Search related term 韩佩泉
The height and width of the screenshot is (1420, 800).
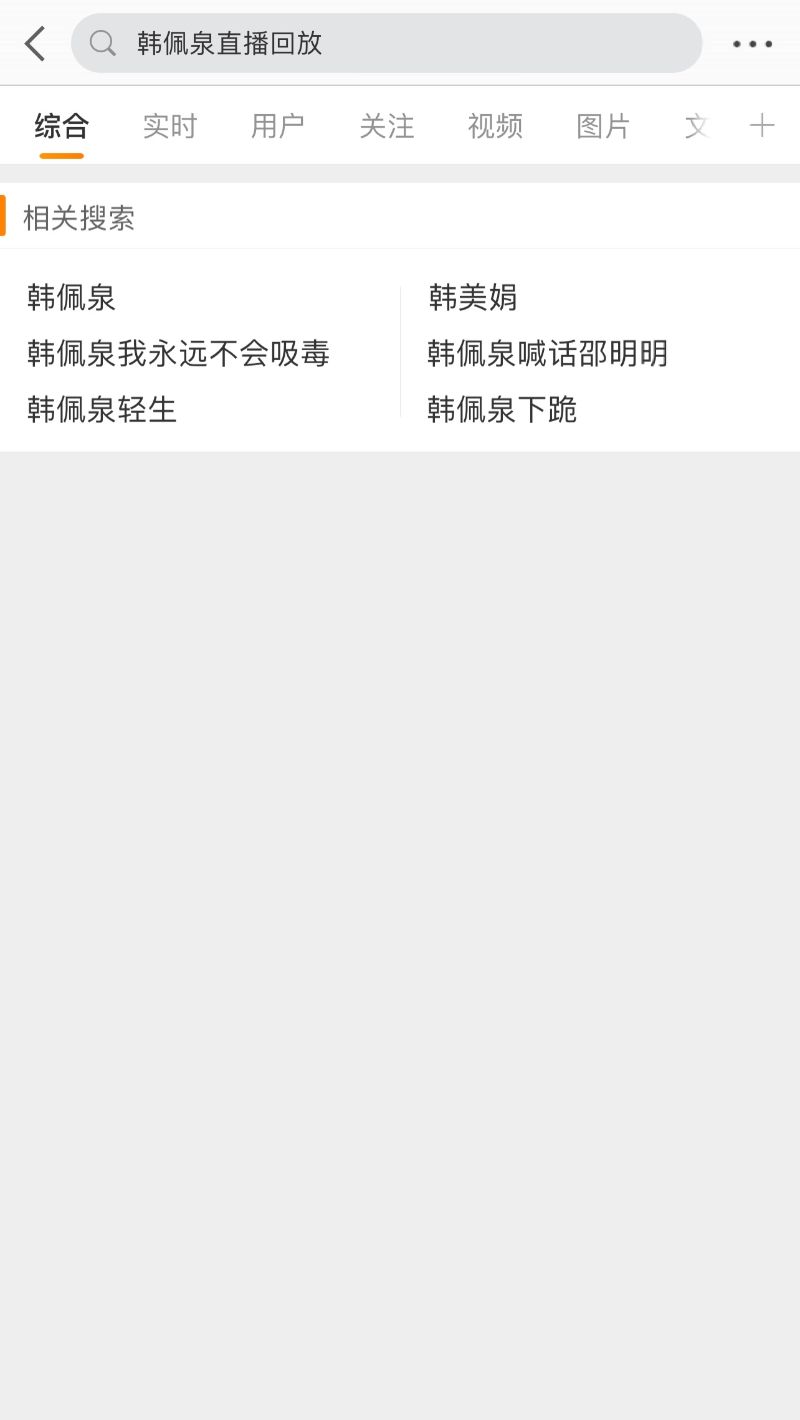point(72,297)
